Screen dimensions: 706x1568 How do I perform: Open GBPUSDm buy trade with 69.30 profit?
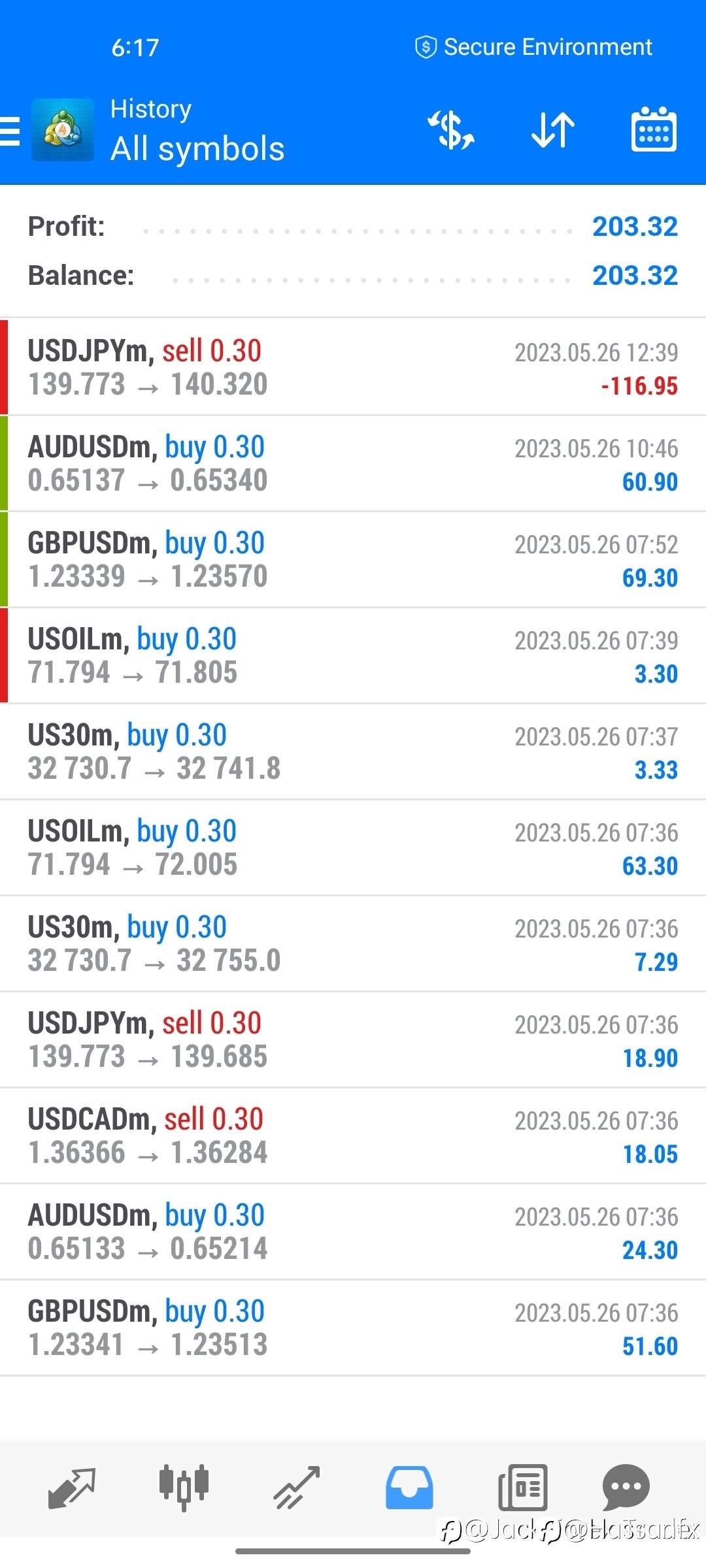coord(353,559)
